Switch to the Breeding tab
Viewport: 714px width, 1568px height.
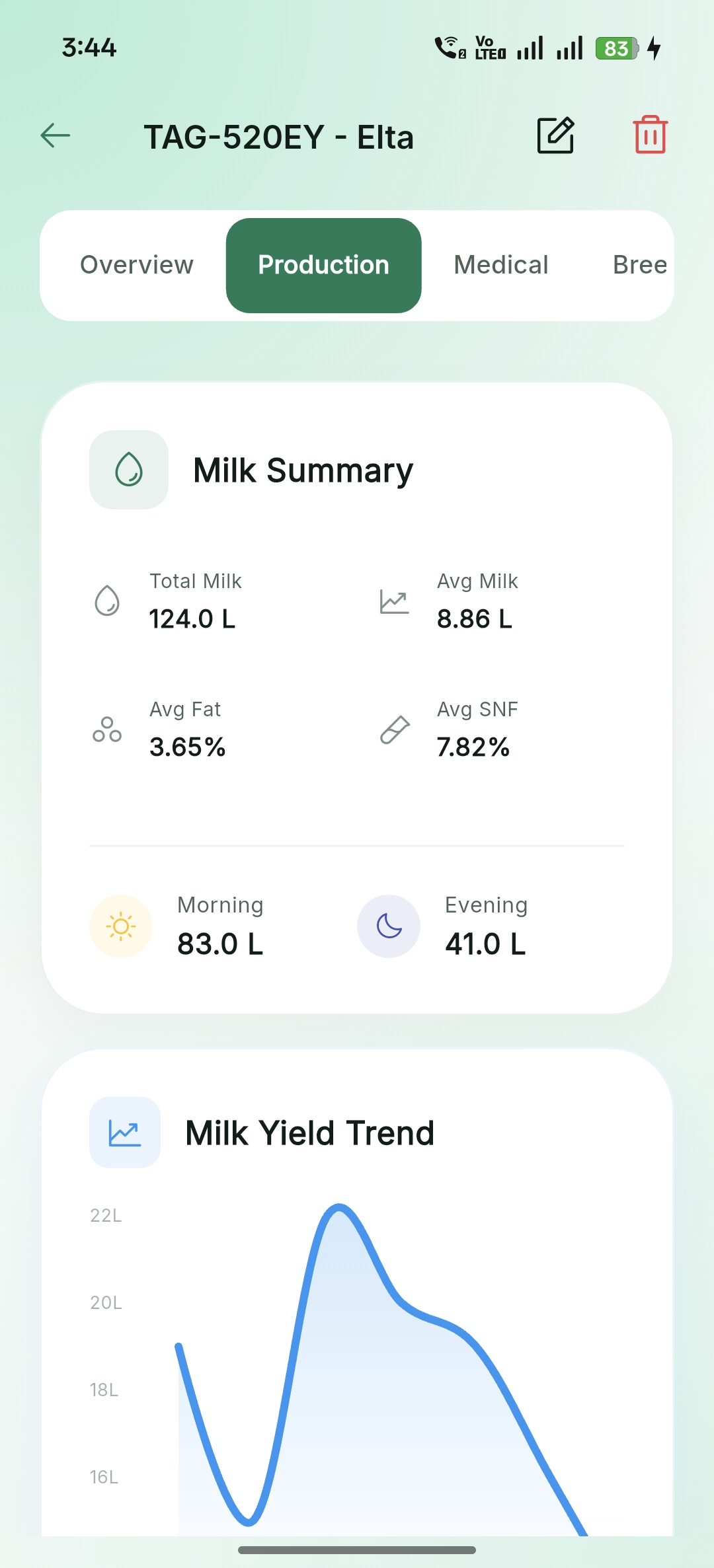click(639, 265)
